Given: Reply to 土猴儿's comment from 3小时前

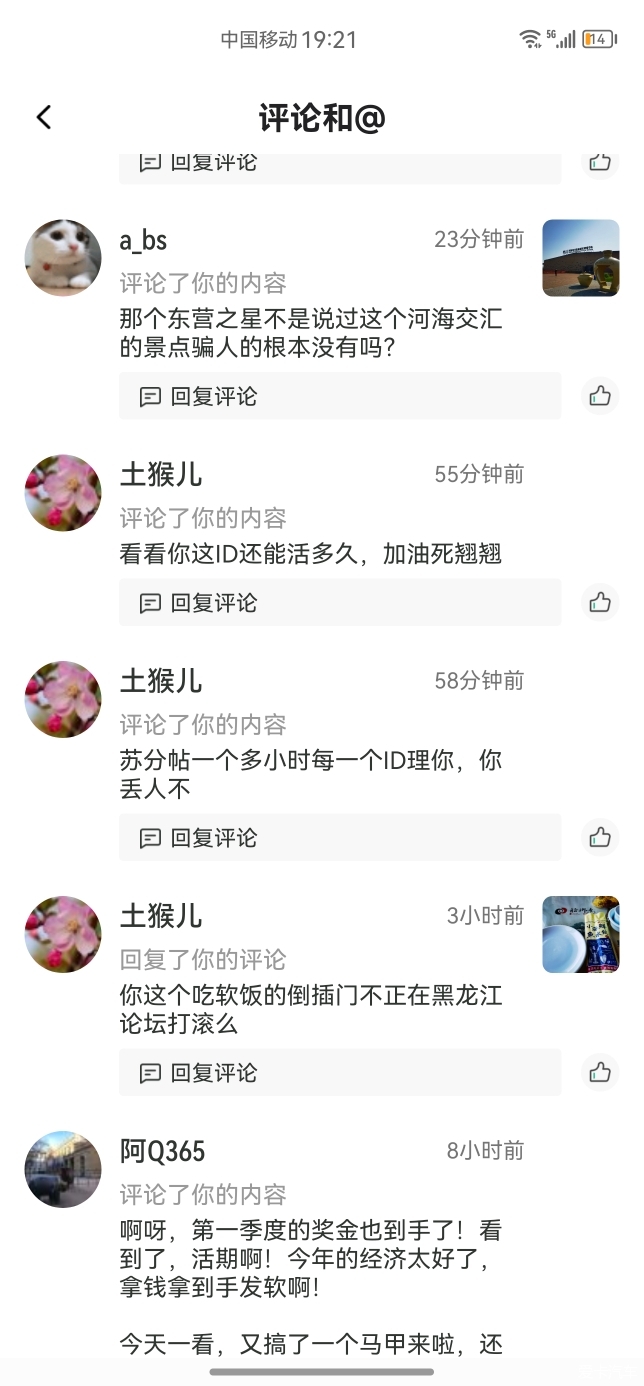Looking at the screenshot, I should pyautogui.click(x=199, y=1072).
